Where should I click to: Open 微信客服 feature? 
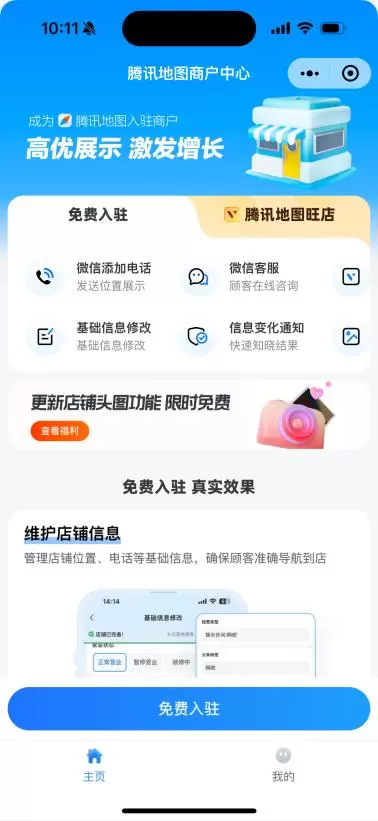(241, 276)
